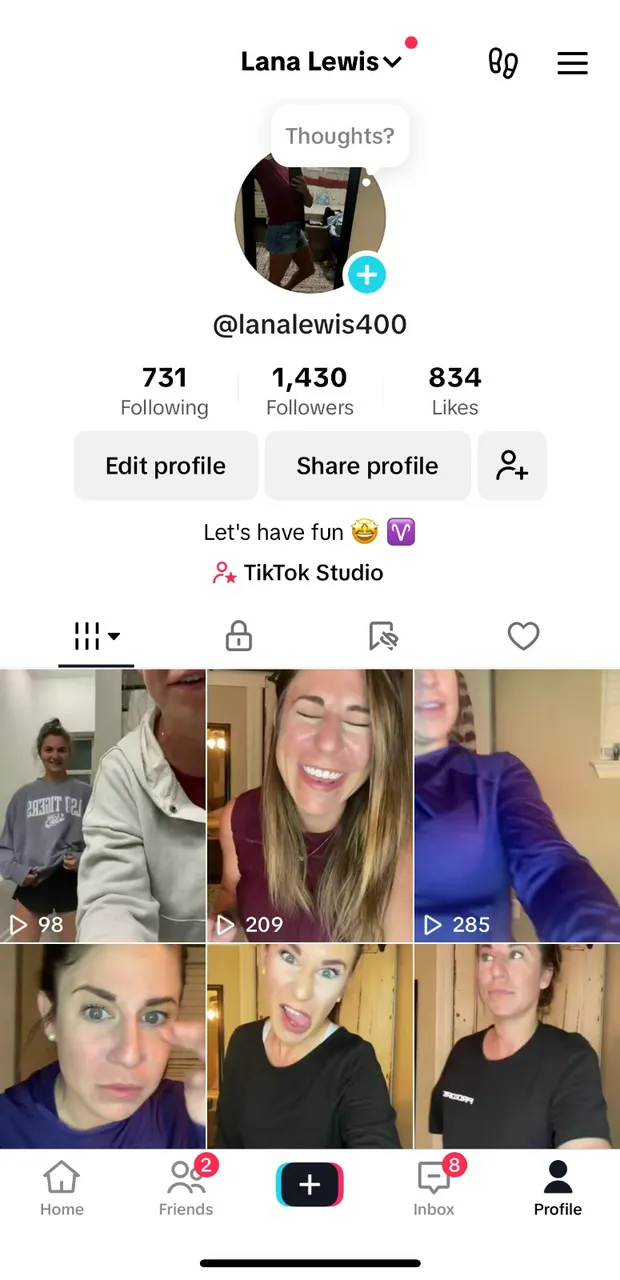Screen dimensions: 620x1280
Task: Tap the add friends icon button
Action: coord(512,466)
